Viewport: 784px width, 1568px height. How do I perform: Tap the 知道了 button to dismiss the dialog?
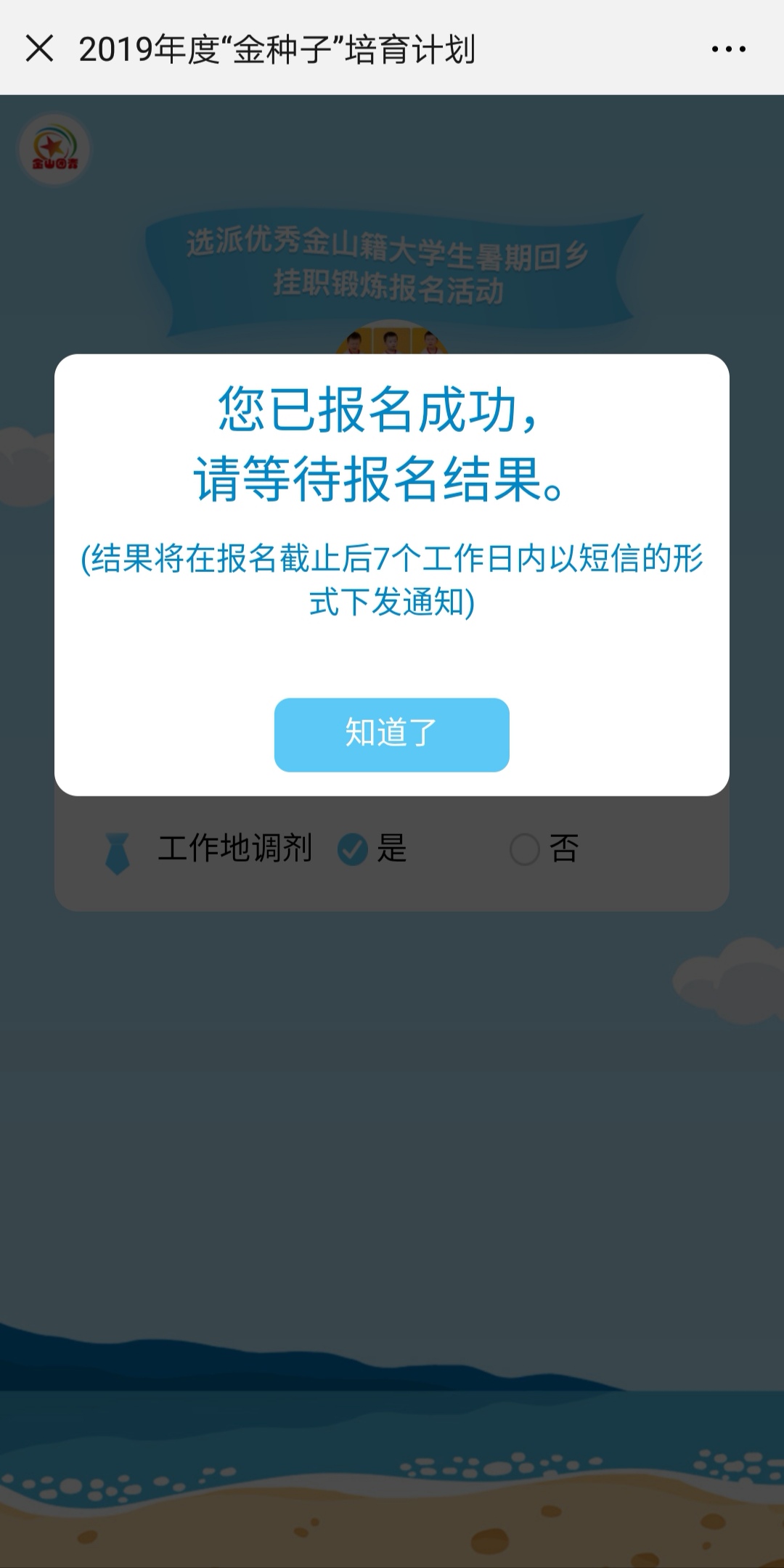click(x=391, y=734)
